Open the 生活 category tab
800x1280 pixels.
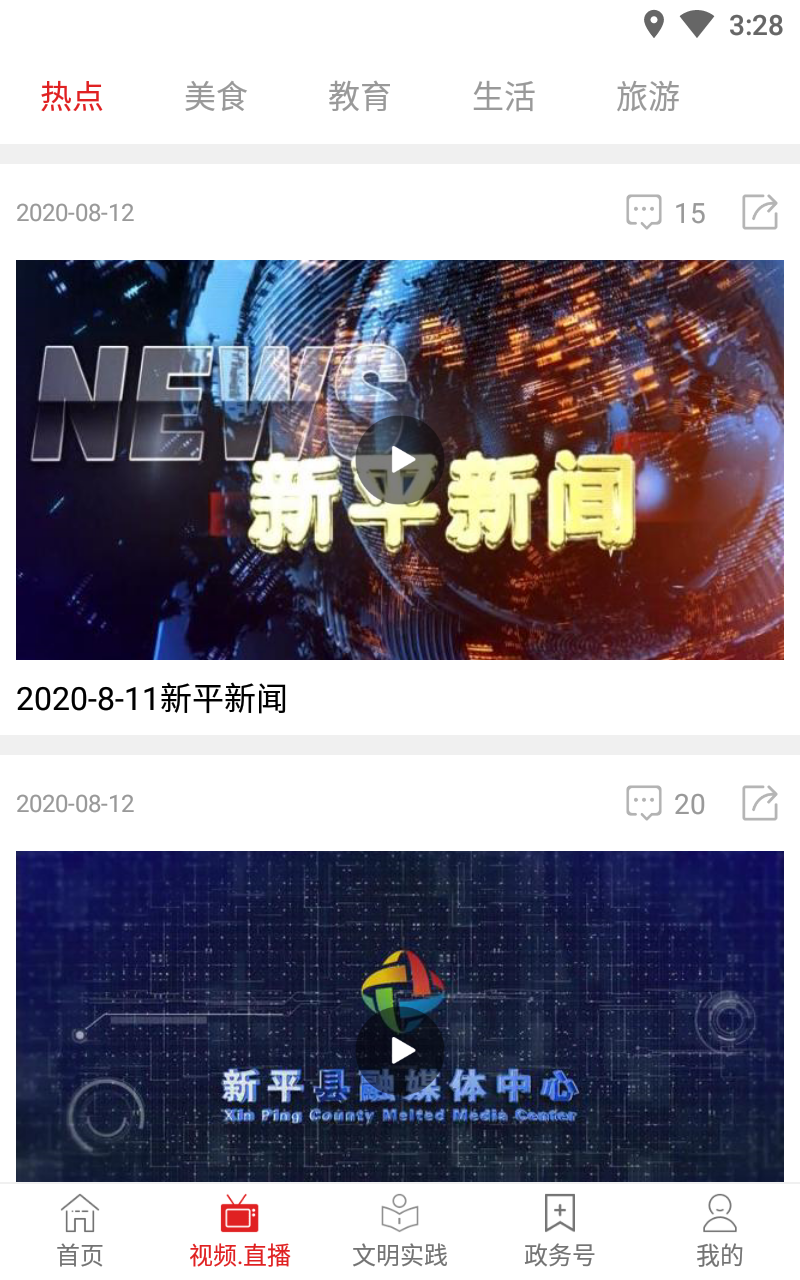pos(503,97)
